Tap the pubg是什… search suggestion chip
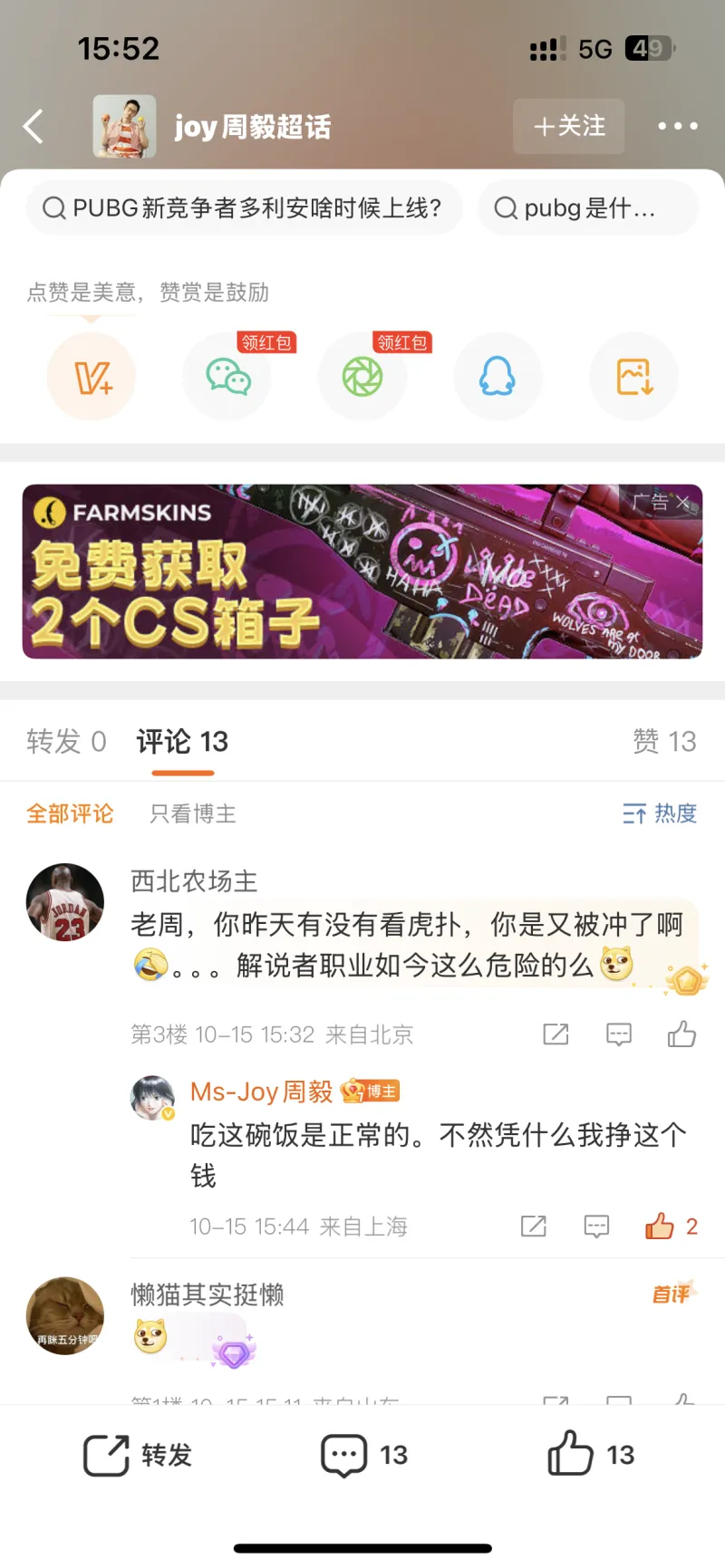 point(587,208)
